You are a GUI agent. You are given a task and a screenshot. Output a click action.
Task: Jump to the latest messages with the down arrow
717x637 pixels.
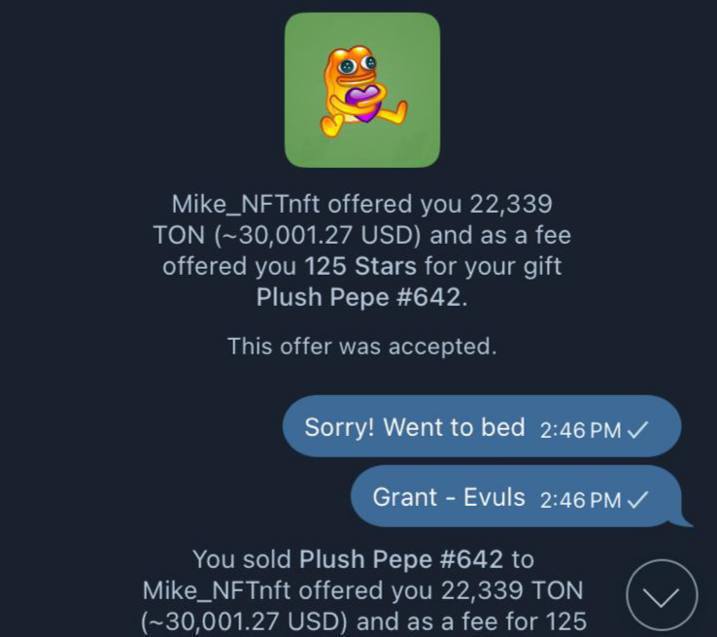click(661, 596)
